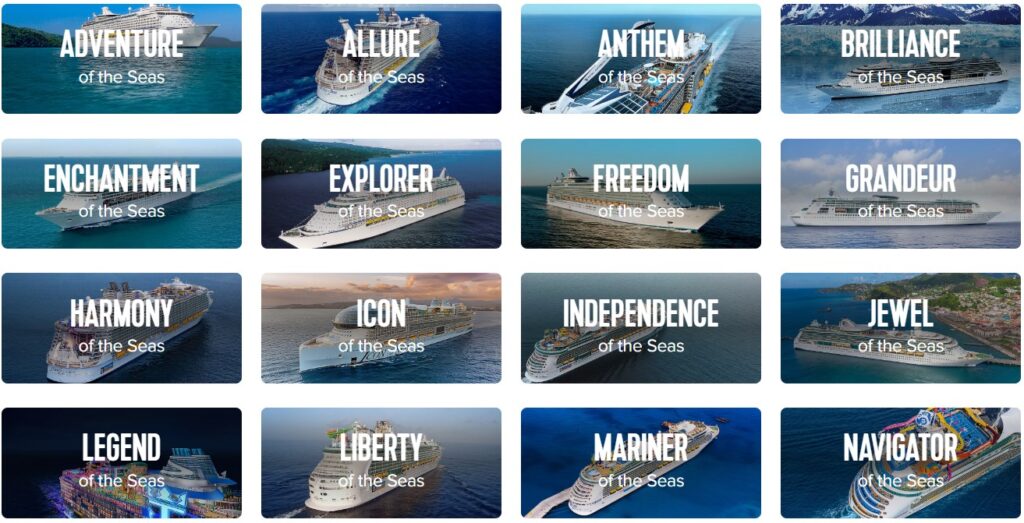
Task: View Anthem of the Seas details
Action: [x=641, y=58]
